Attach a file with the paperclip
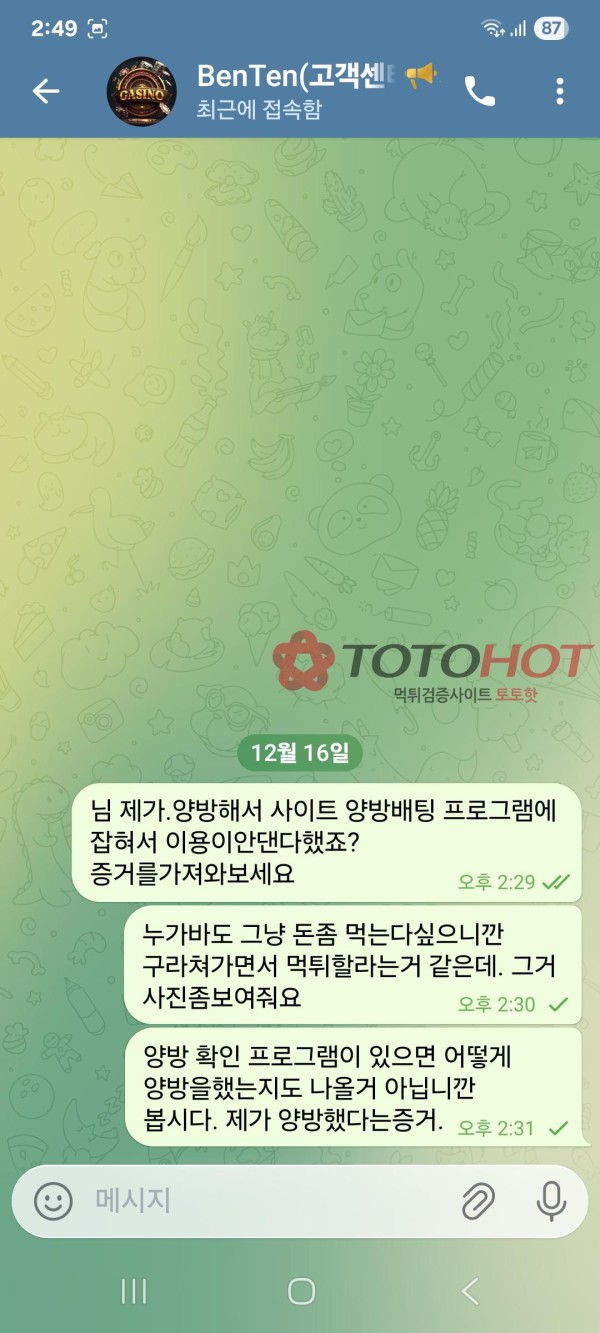The width and height of the screenshot is (600, 1333). pos(479,1200)
